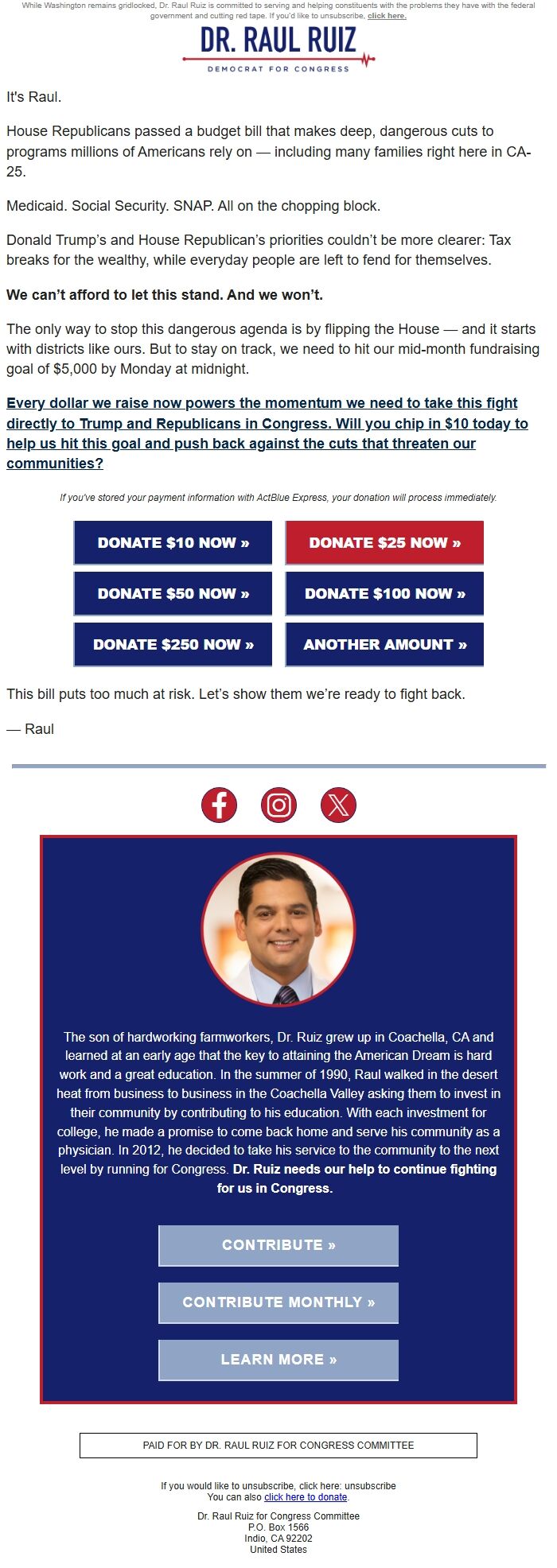Open the Facebook icon
This screenshot has width=557, height=1568.
(219, 805)
